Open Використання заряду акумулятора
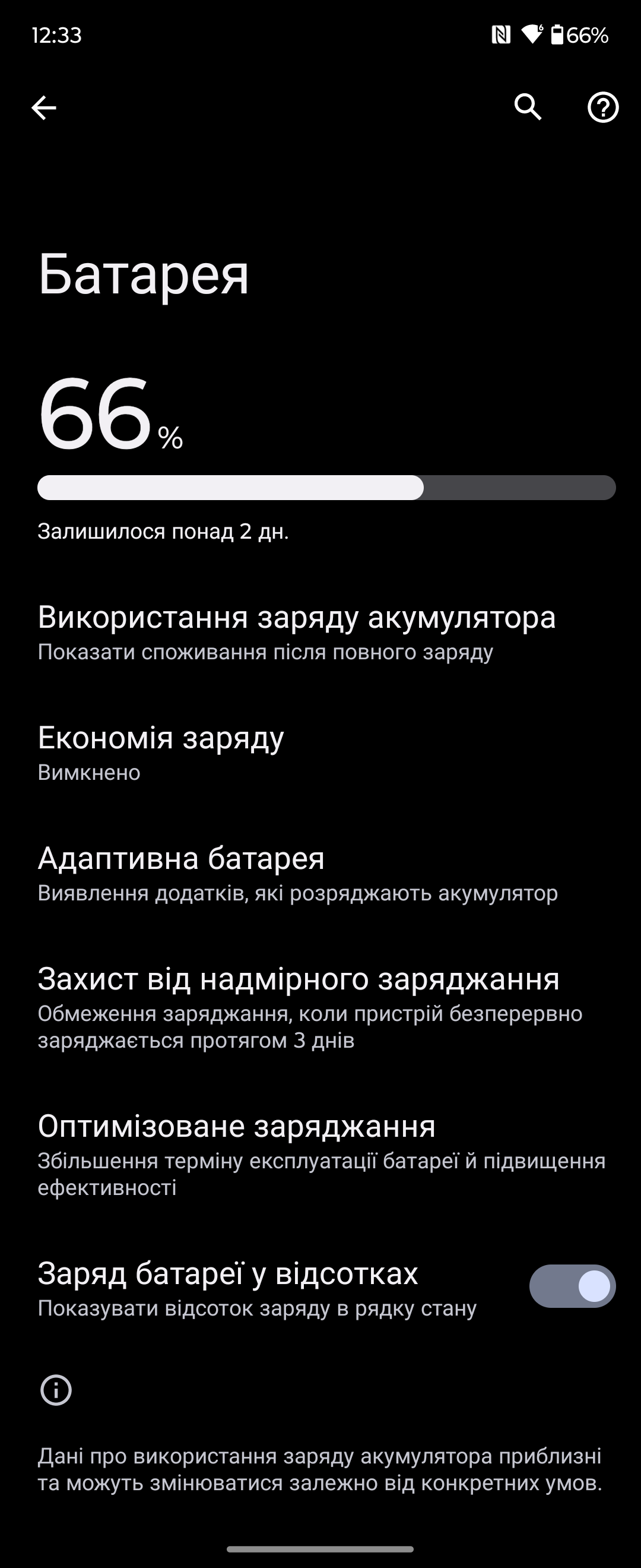This screenshot has height=1568, width=641. 296,632
